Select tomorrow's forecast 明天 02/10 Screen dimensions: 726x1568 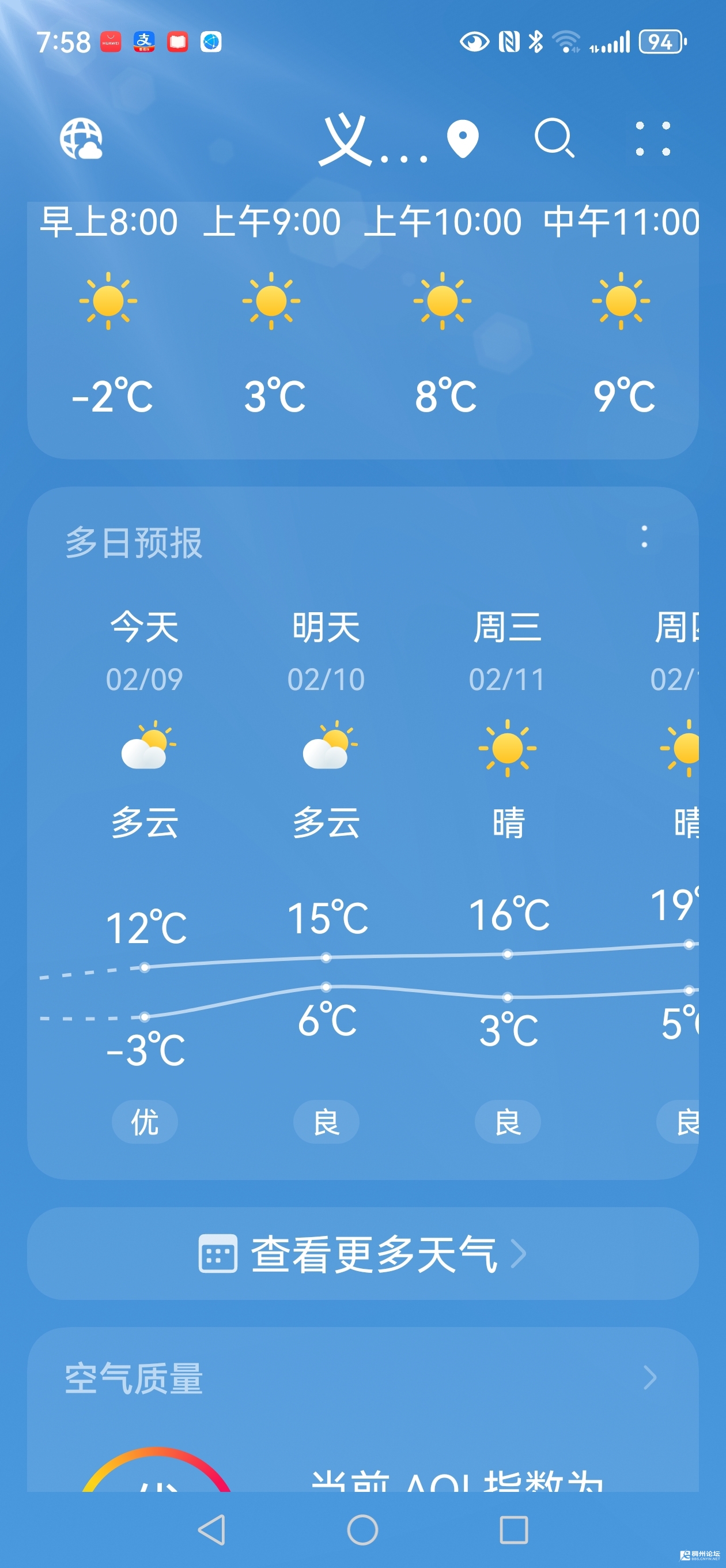(x=326, y=651)
